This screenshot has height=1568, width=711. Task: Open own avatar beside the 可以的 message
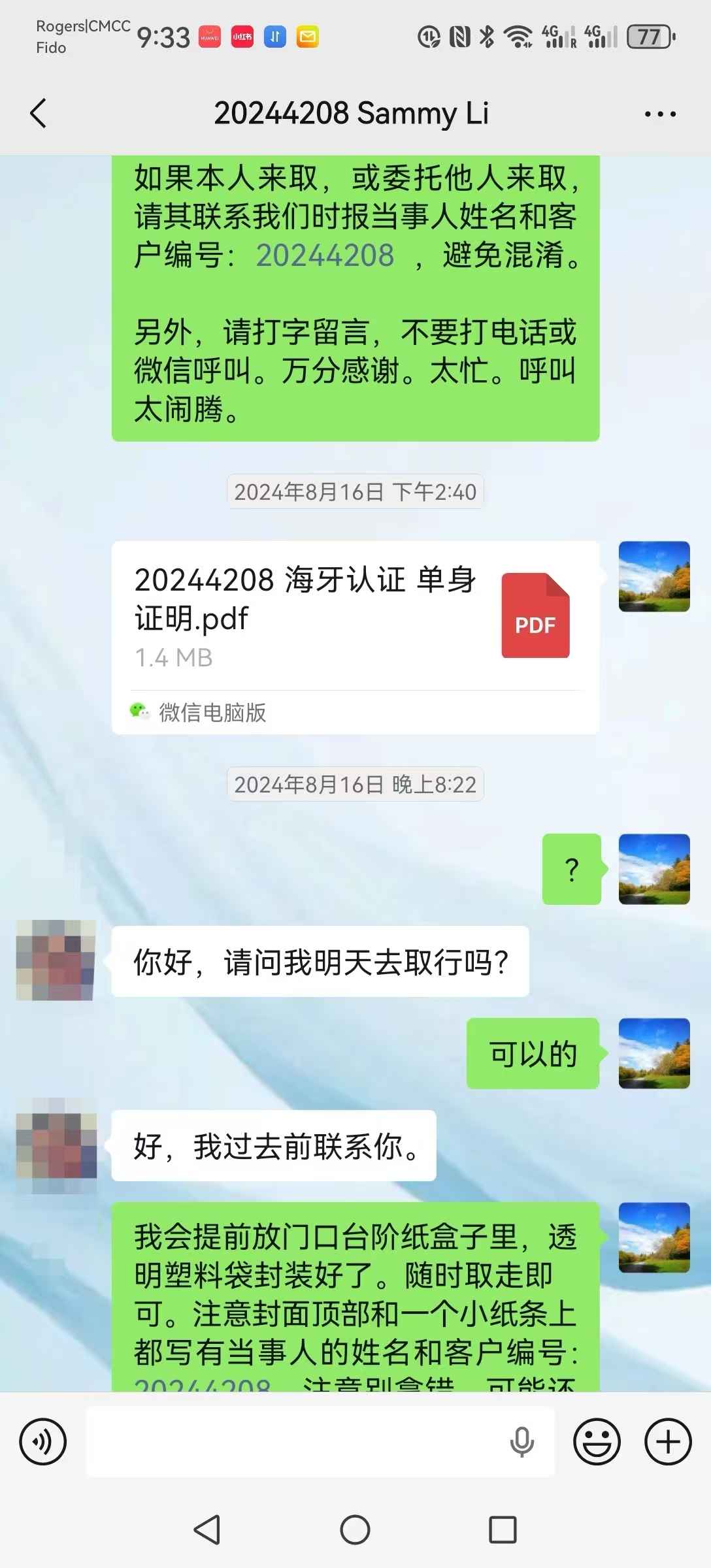click(x=654, y=1053)
